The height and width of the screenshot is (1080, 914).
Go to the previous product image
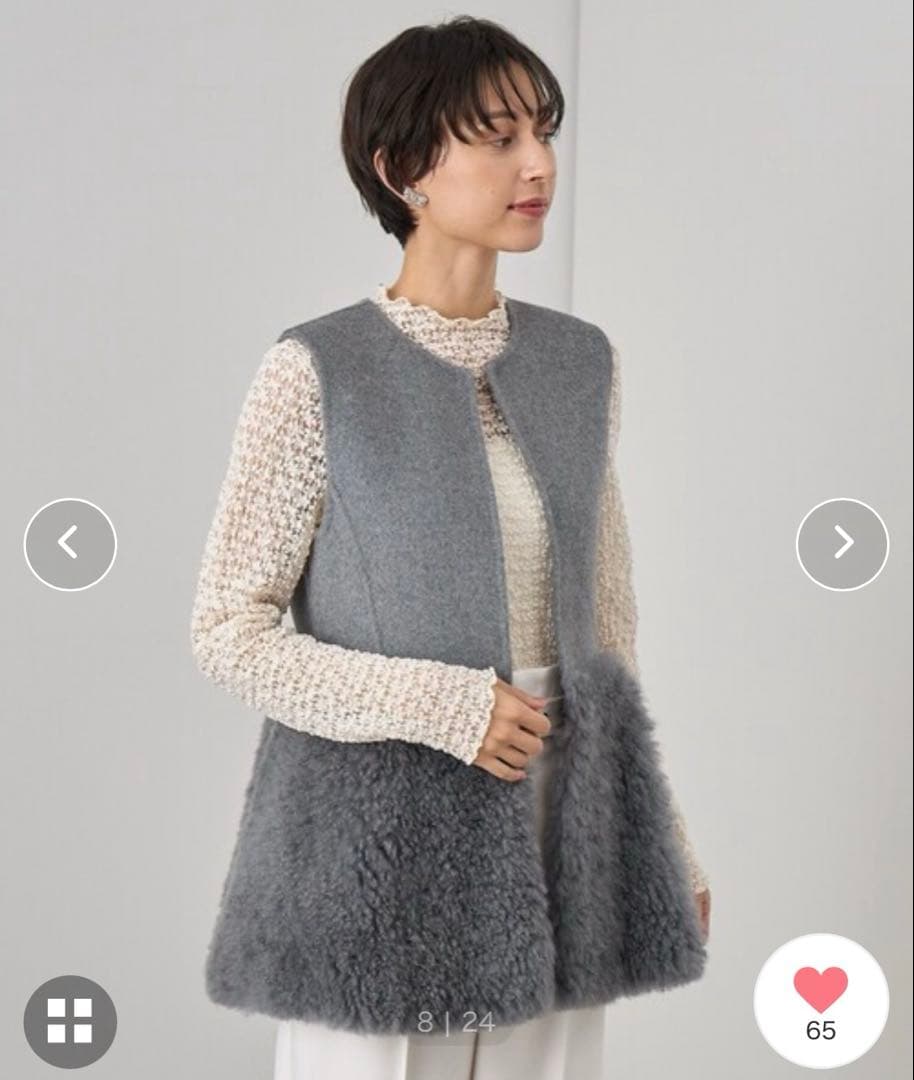(x=70, y=544)
